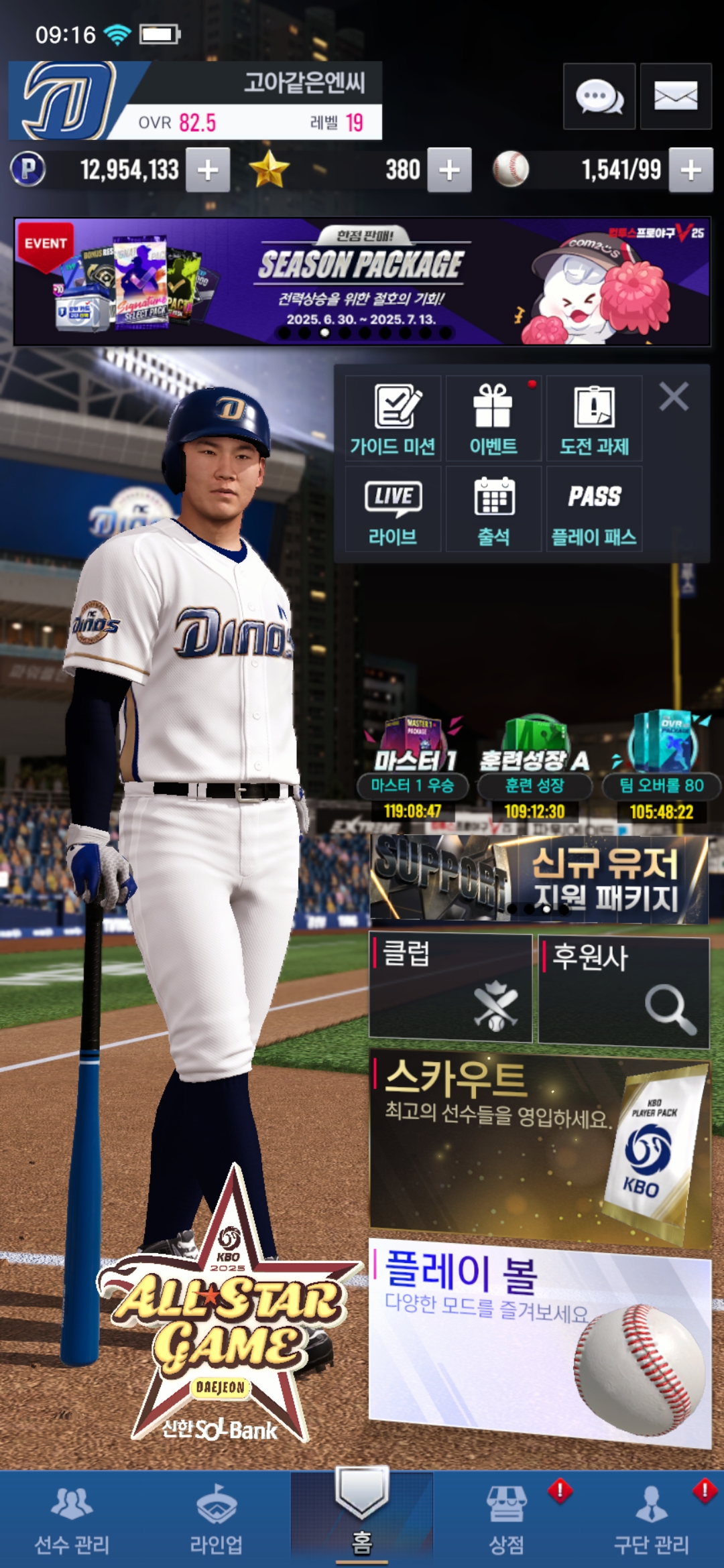Image resolution: width=724 pixels, height=1568 pixels.
Task: Open 플레이 패스
Action: tap(594, 509)
